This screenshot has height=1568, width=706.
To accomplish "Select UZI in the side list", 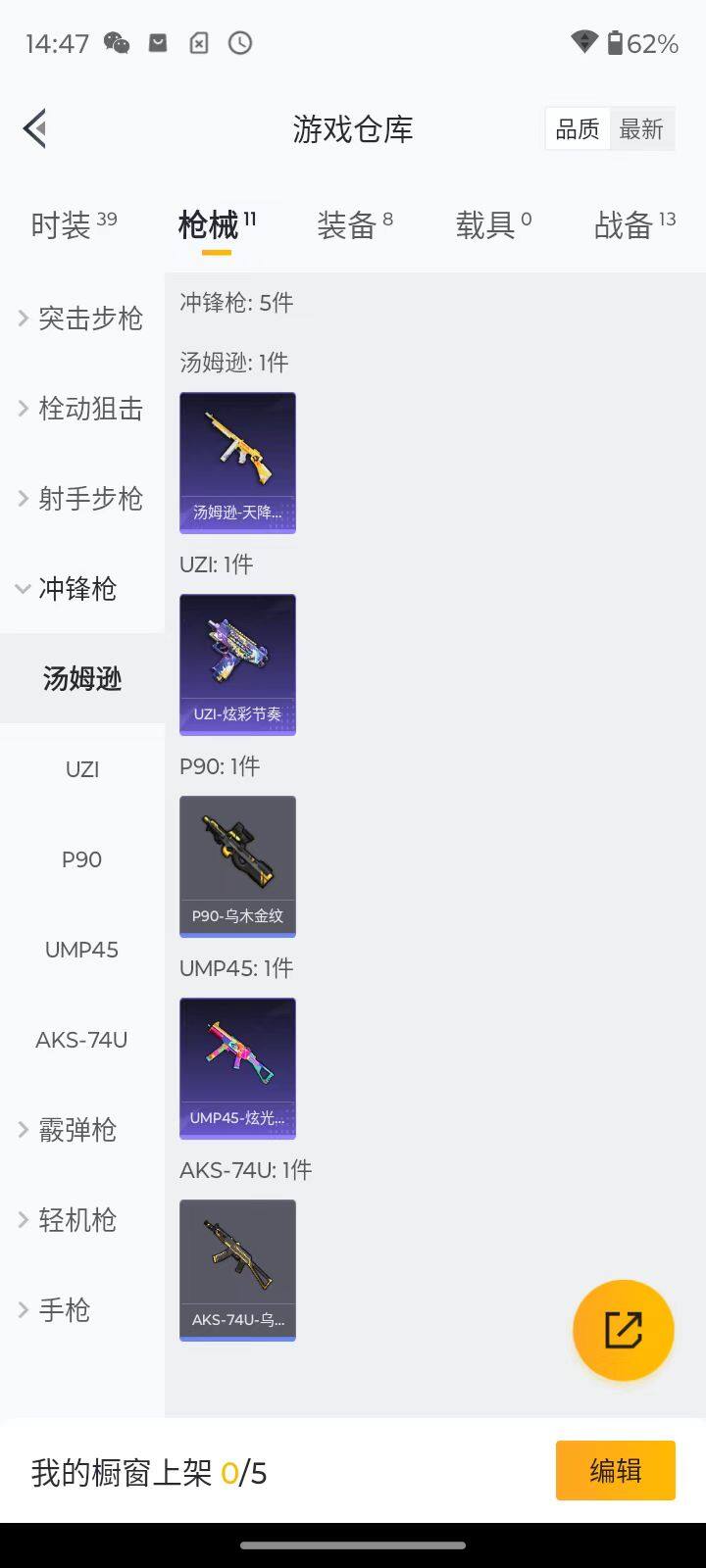I will 82,769.
